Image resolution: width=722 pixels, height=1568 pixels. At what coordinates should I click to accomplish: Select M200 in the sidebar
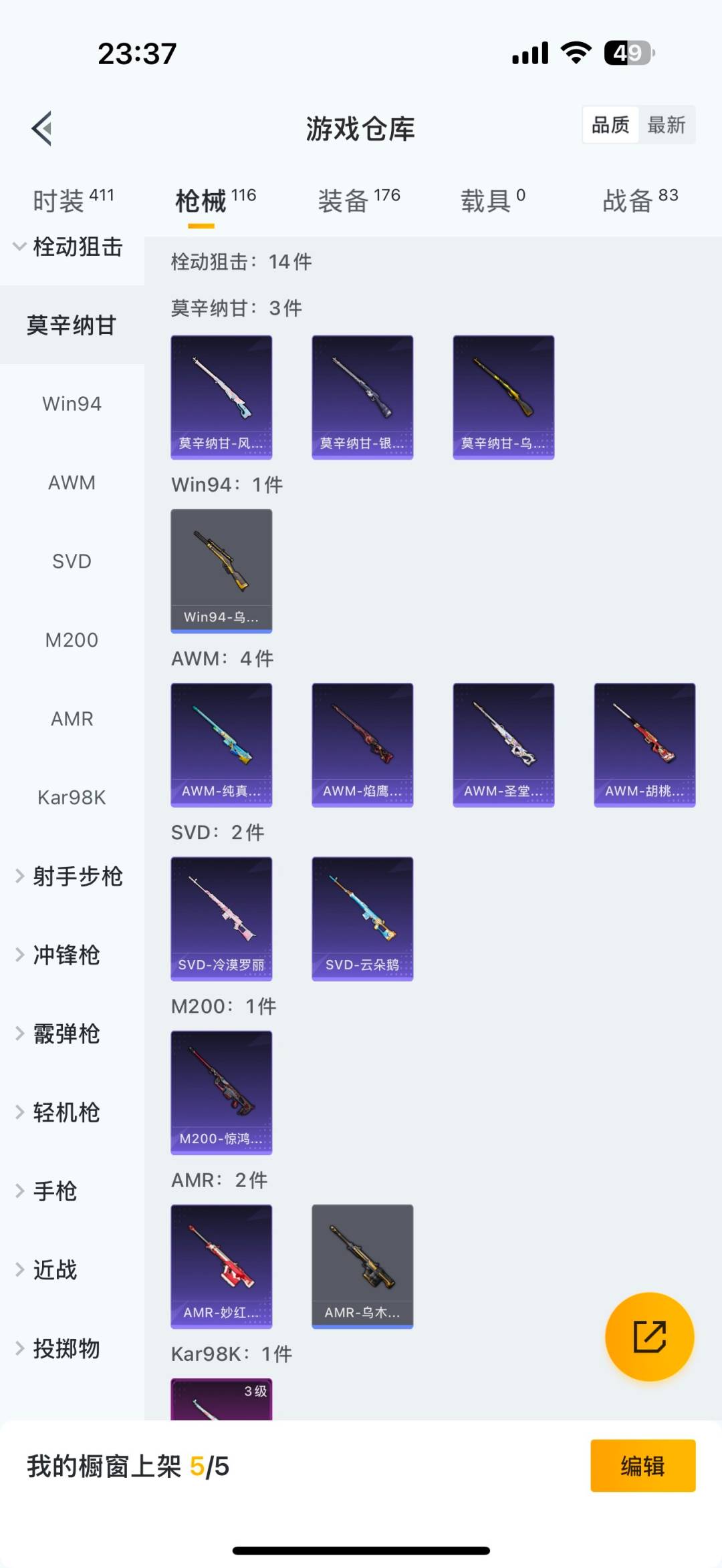72,639
